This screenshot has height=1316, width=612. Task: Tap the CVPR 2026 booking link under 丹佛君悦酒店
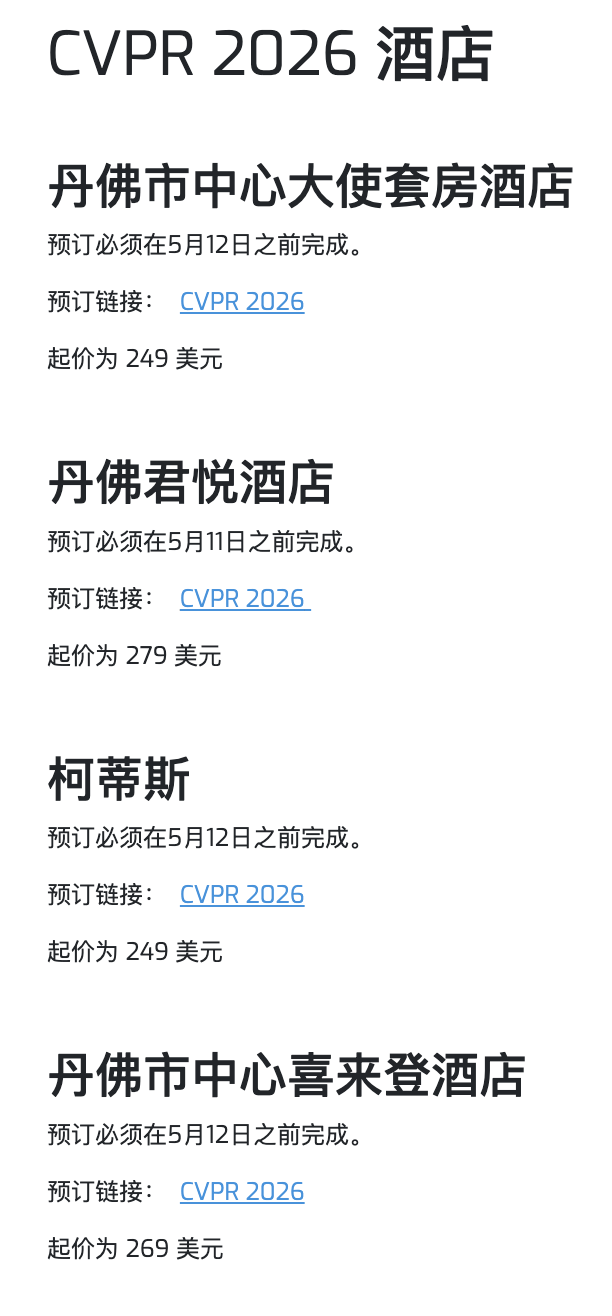point(242,598)
